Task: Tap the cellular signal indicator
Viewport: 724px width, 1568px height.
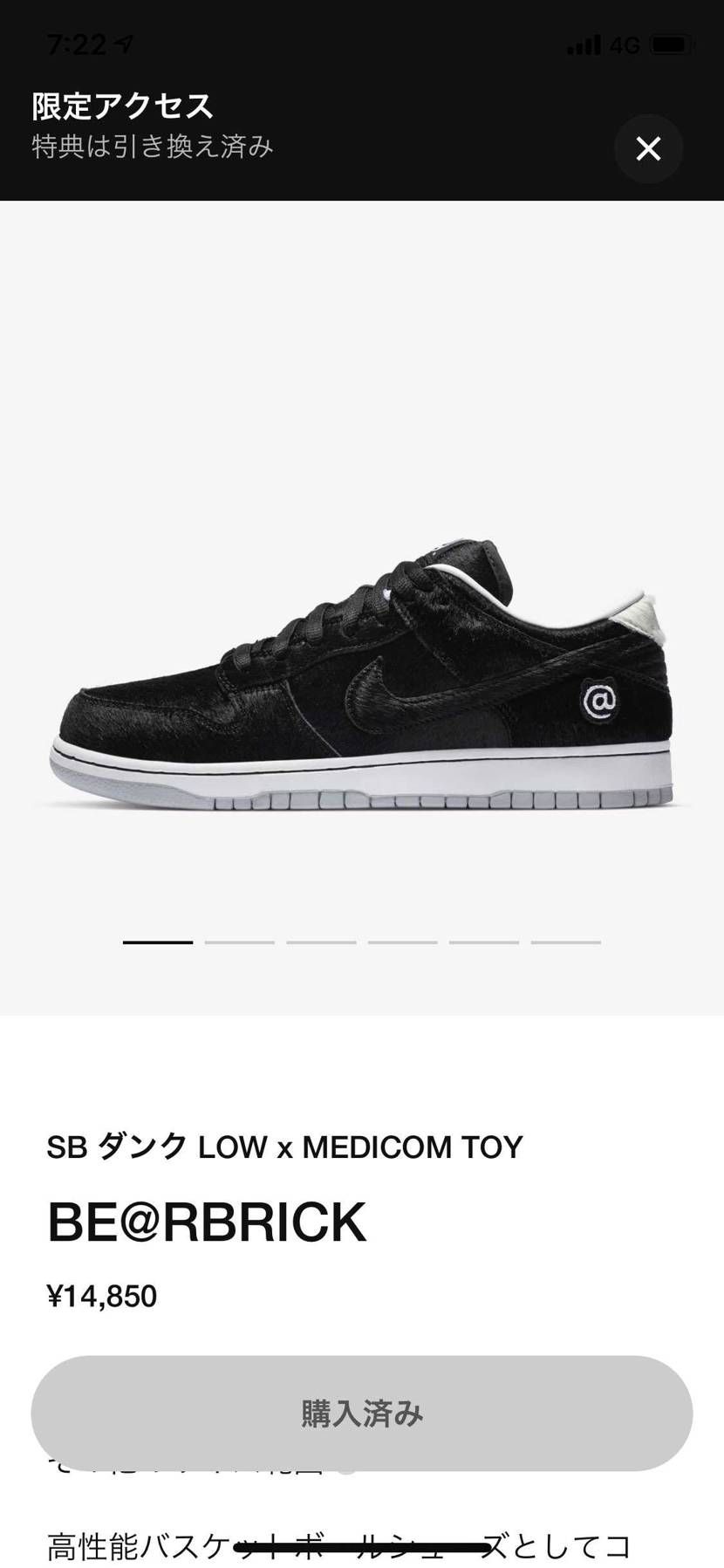Action: click(x=586, y=44)
